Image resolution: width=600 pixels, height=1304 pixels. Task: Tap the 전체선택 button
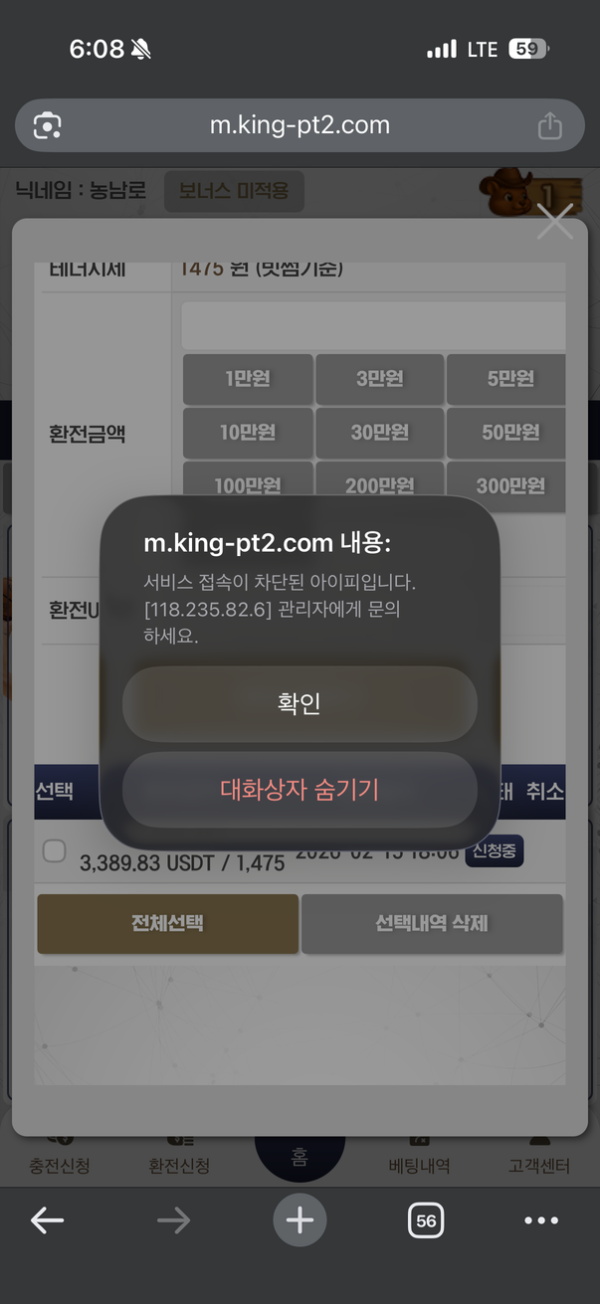tap(168, 923)
